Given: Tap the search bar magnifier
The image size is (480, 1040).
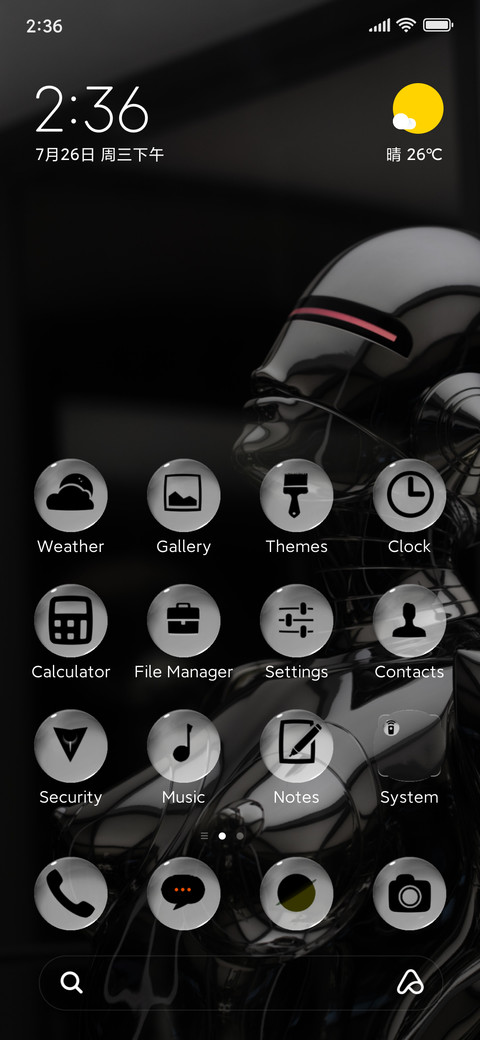Looking at the screenshot, I should click(72, 982).
